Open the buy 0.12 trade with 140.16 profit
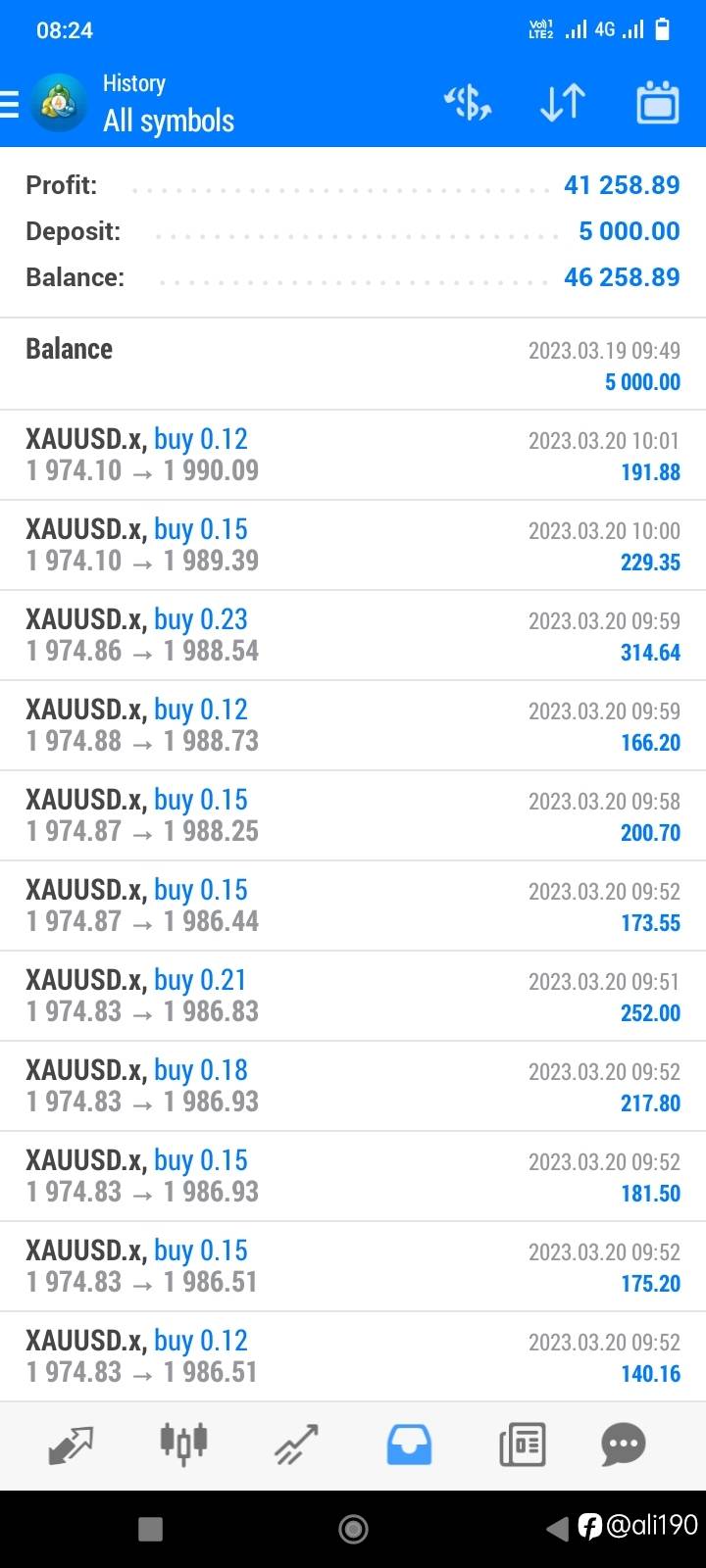706x1568 pixels. click(x=353, y=1356)
